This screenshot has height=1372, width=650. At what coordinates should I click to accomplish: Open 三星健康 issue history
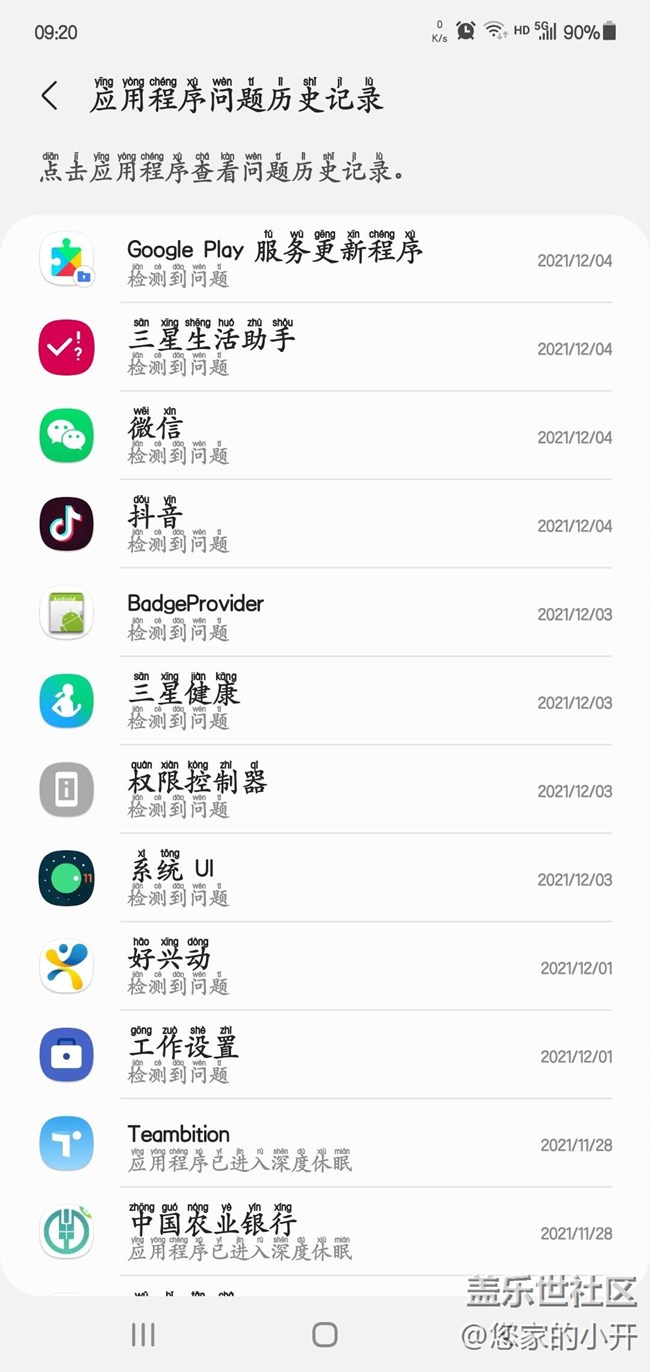coord(325,702)
